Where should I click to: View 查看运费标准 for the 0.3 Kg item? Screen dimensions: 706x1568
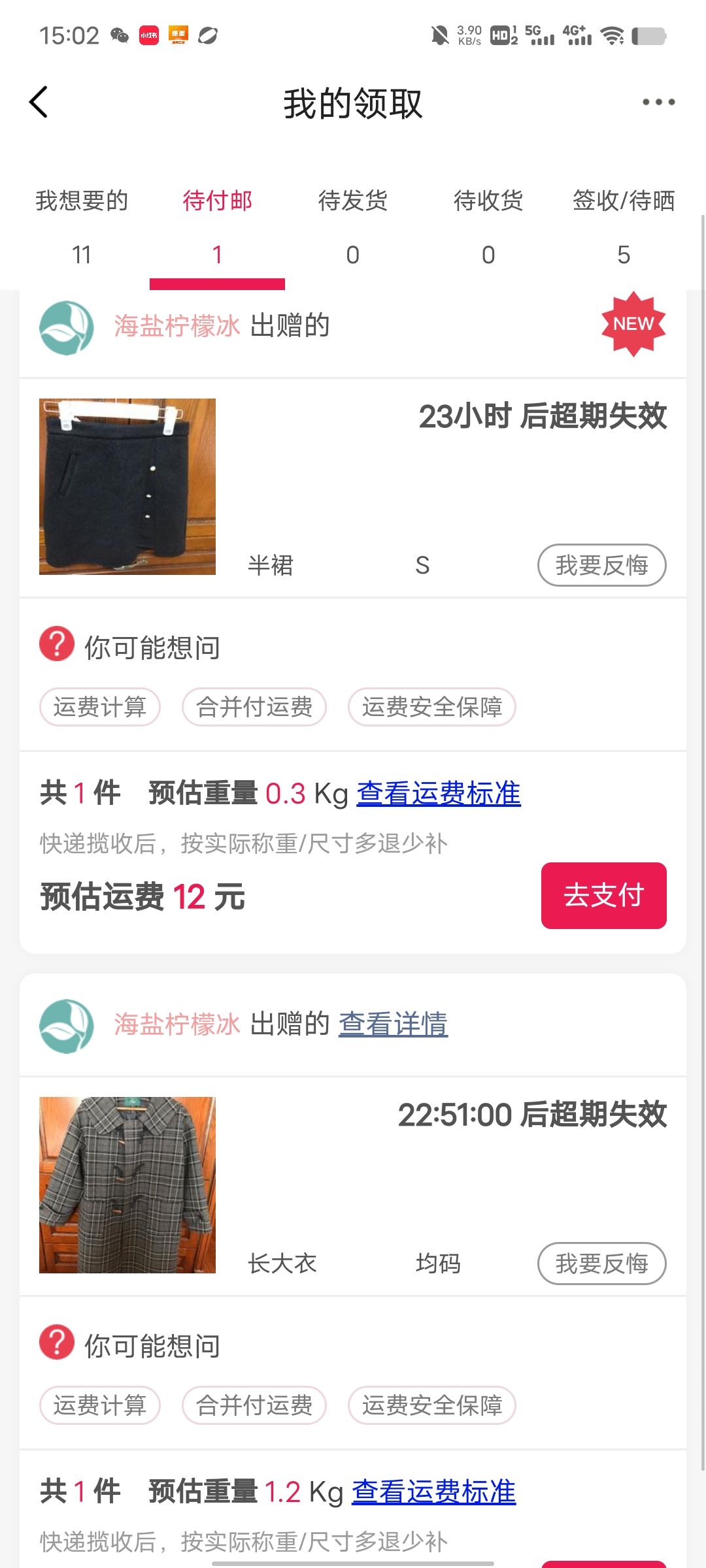[439, 794]
